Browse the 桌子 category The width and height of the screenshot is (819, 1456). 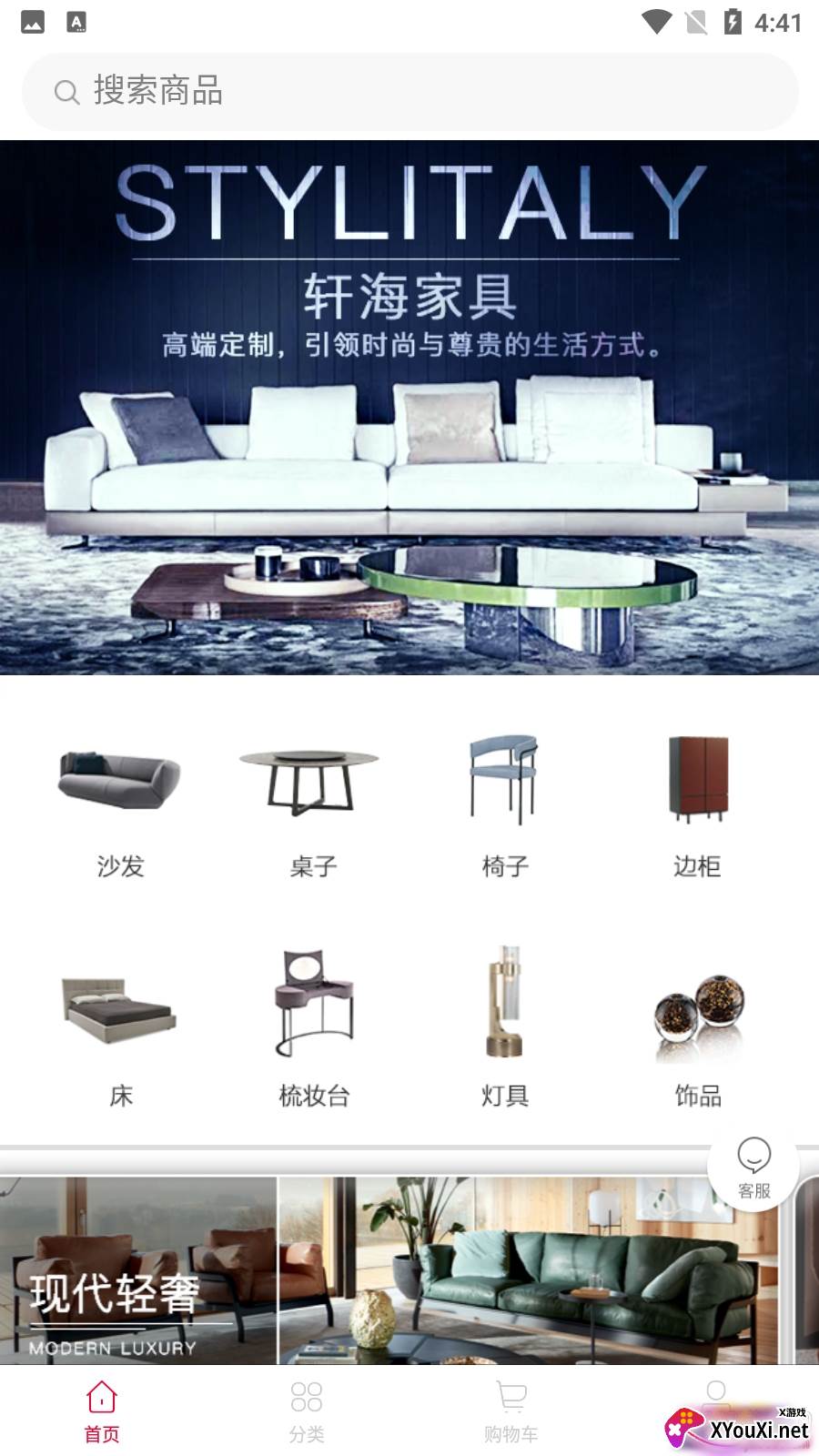pyautogui.click(x=312, y=805)
